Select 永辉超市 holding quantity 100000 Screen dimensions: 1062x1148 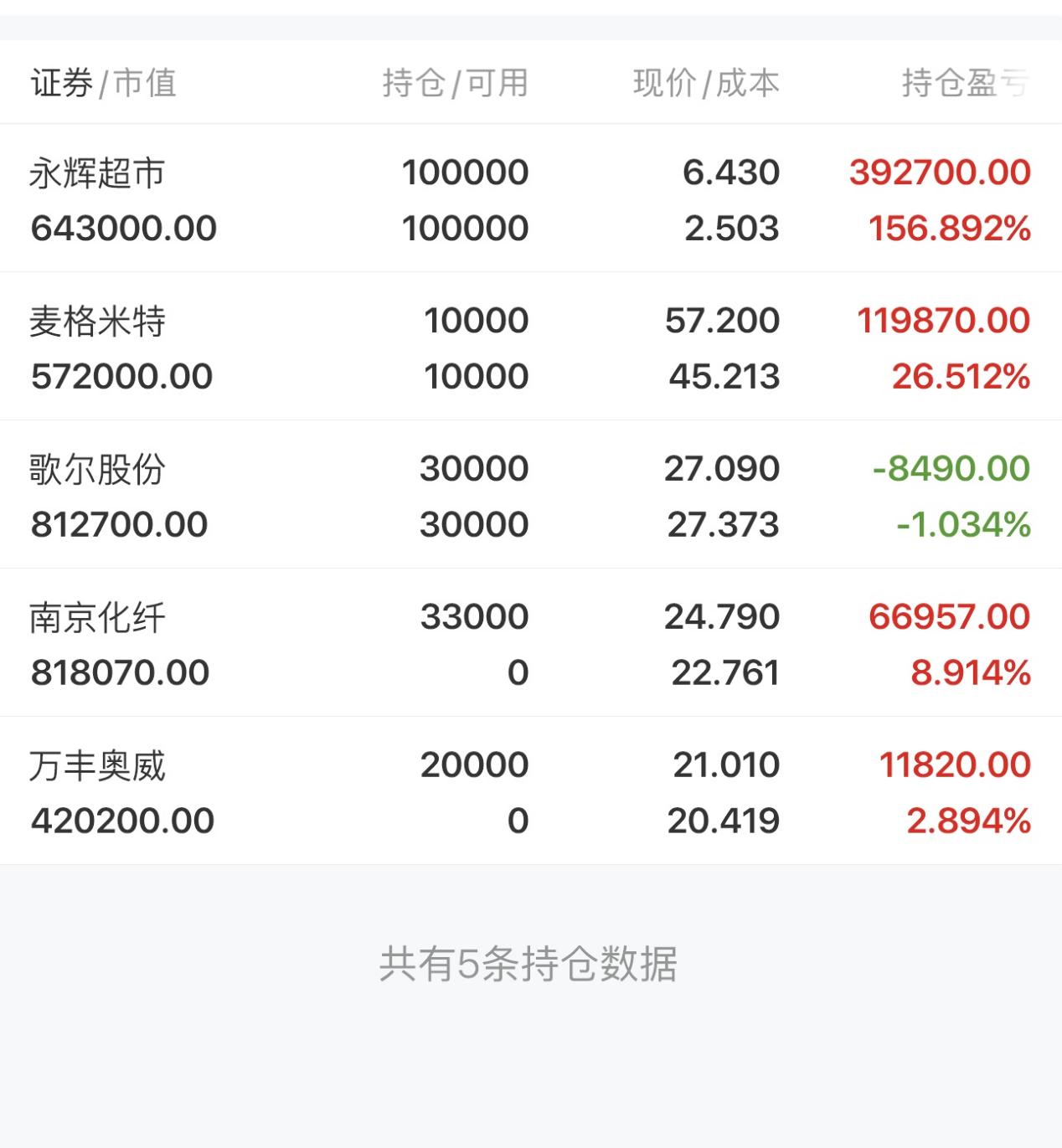pos(466,172)
